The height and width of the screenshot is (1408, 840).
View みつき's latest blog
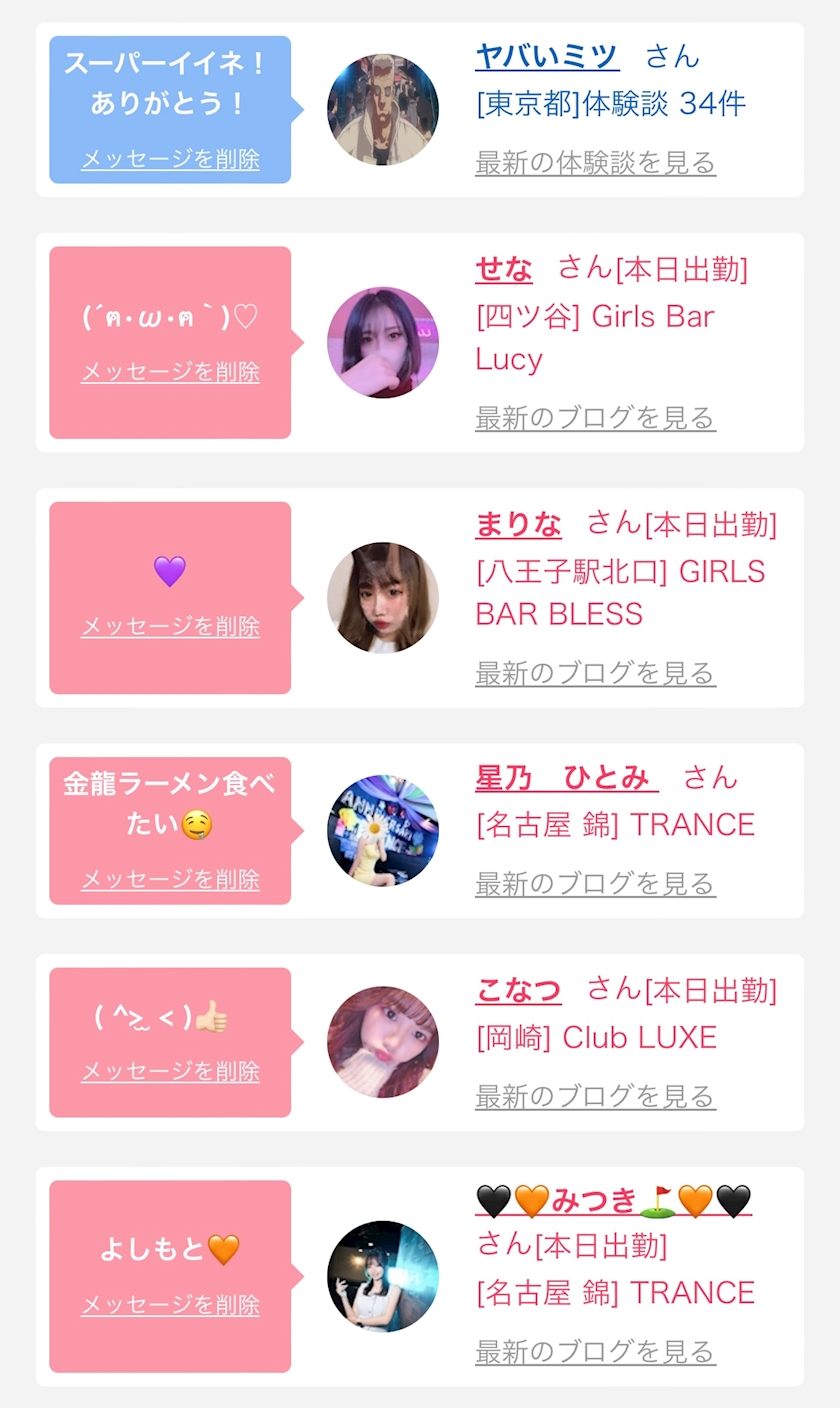pos(595,1351)
